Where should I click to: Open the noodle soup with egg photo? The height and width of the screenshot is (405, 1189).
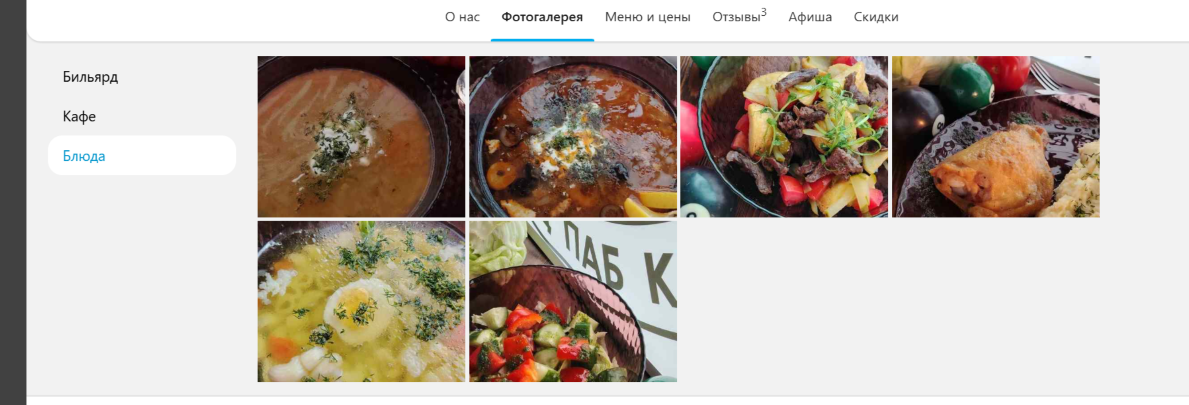(361, 302)
